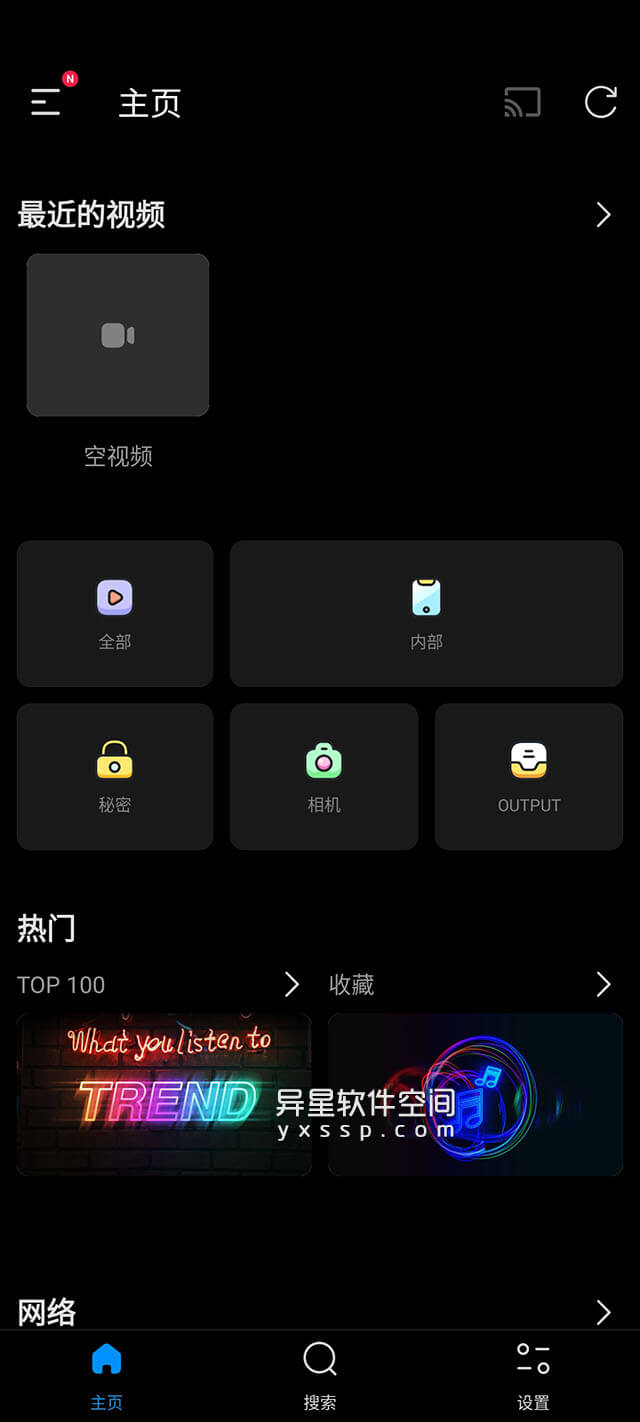Switch to the 搜索 tab
Viewport: 640px width, 1422px height.
click(320, 1375)
